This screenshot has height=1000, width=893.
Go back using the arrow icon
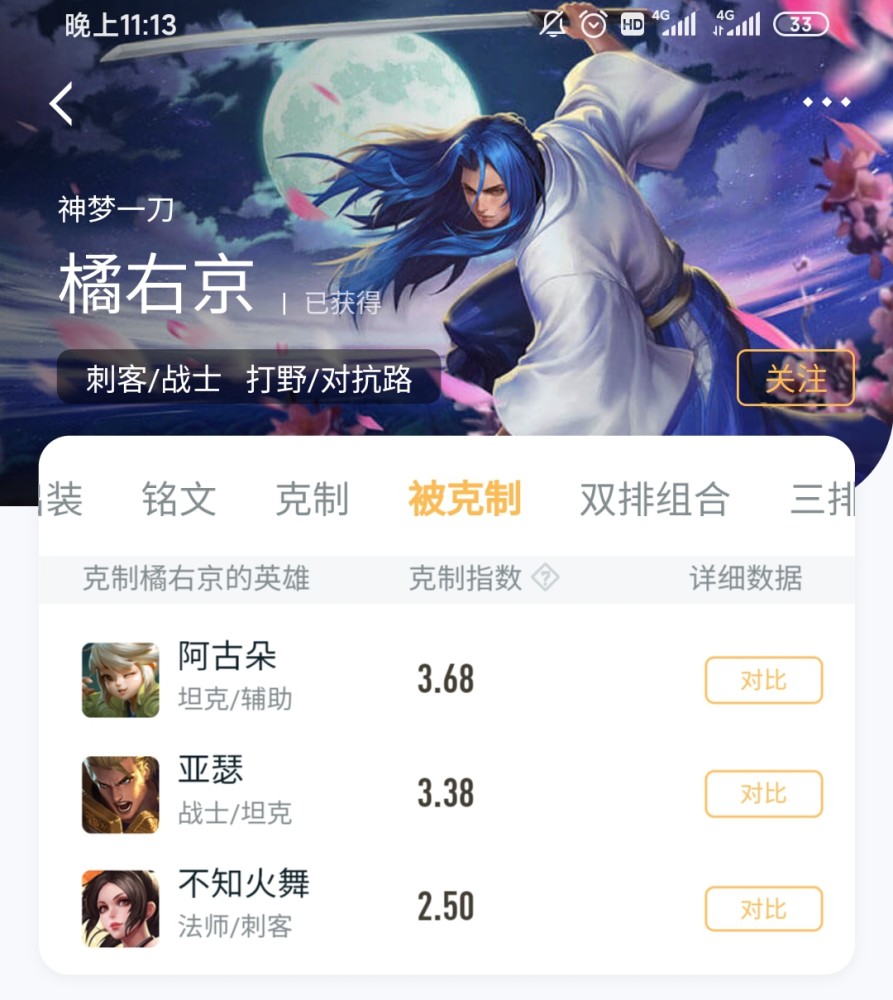point(62,104)
